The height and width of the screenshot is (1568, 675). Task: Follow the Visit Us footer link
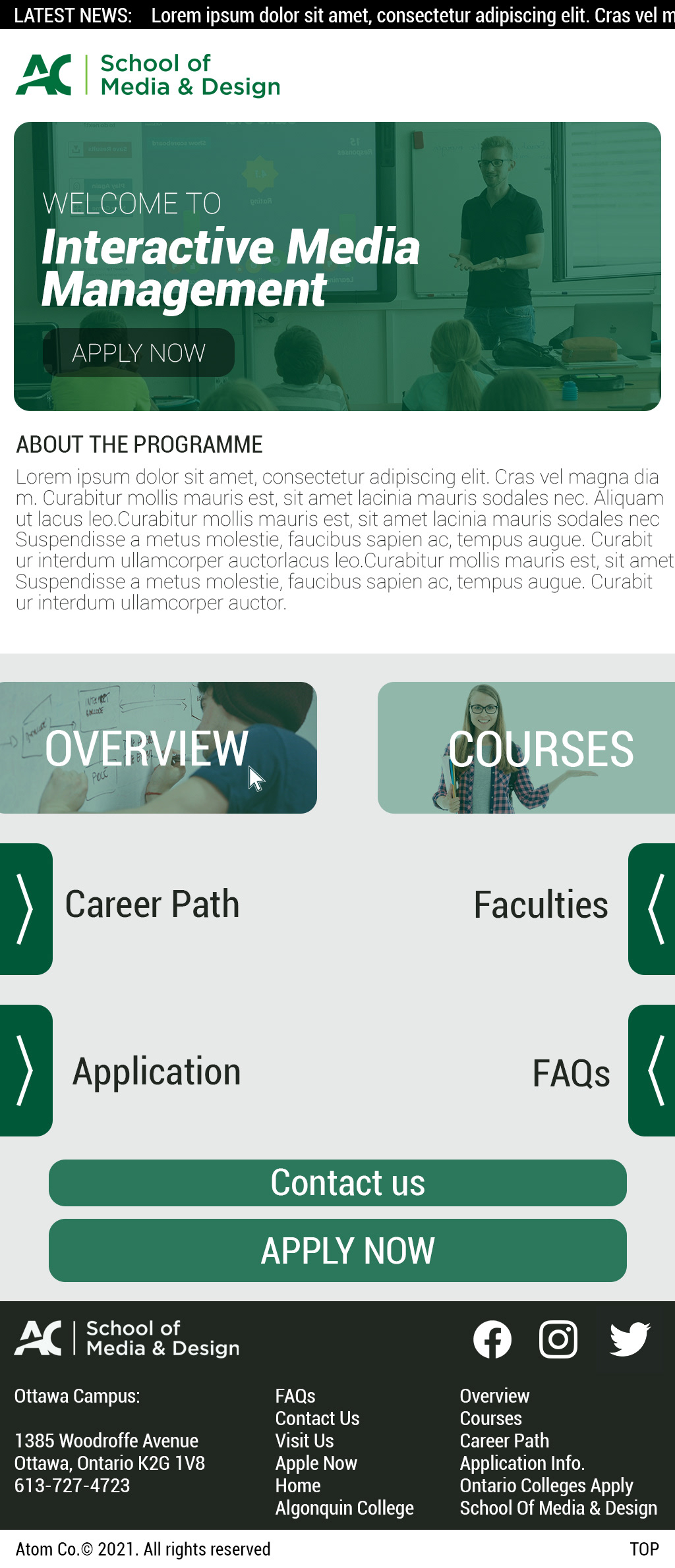(x=305, y=1441)
